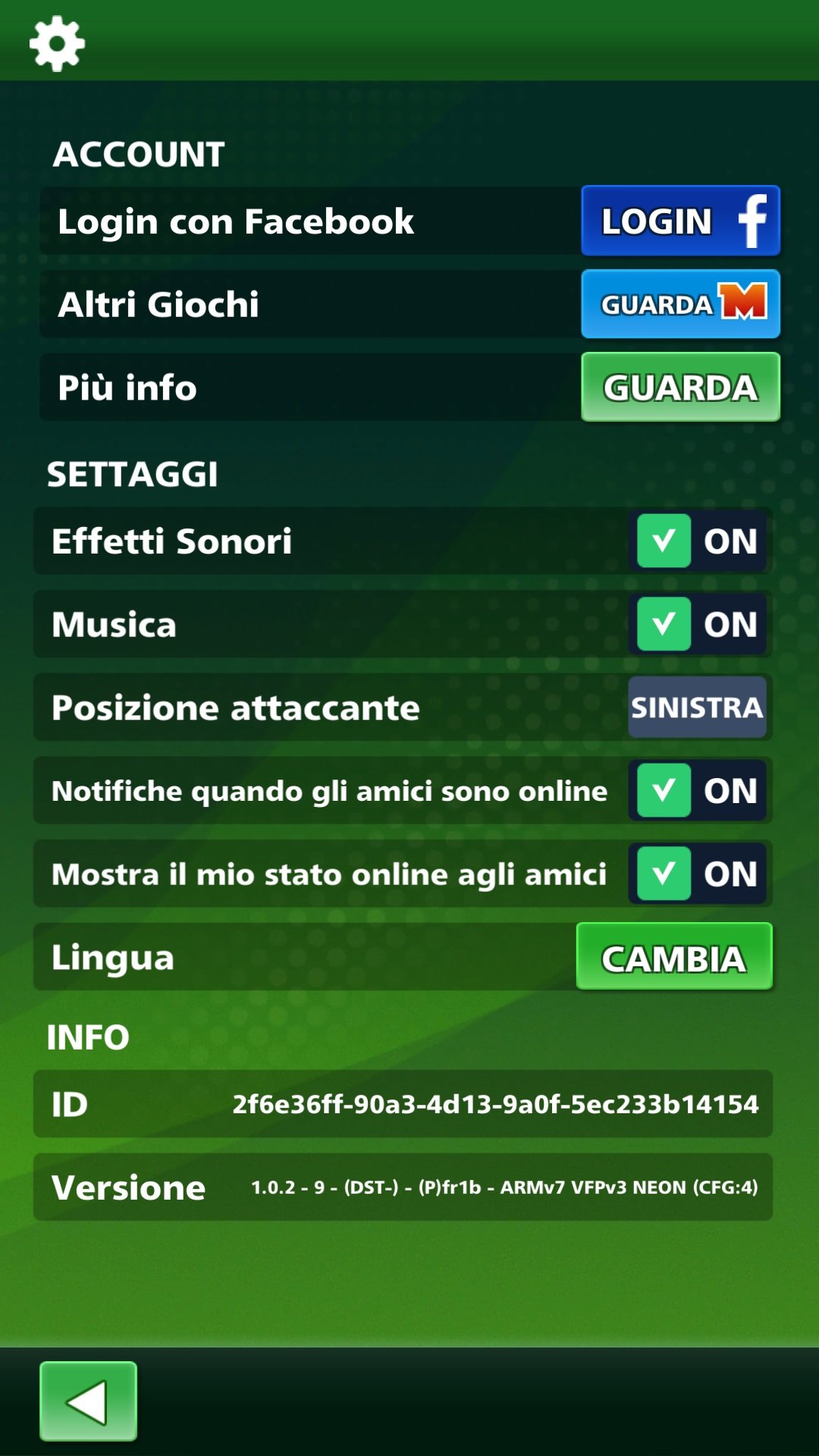View Più info via the green GUARDA button
Screen dimensions: 819x1456
click(680, 387)
